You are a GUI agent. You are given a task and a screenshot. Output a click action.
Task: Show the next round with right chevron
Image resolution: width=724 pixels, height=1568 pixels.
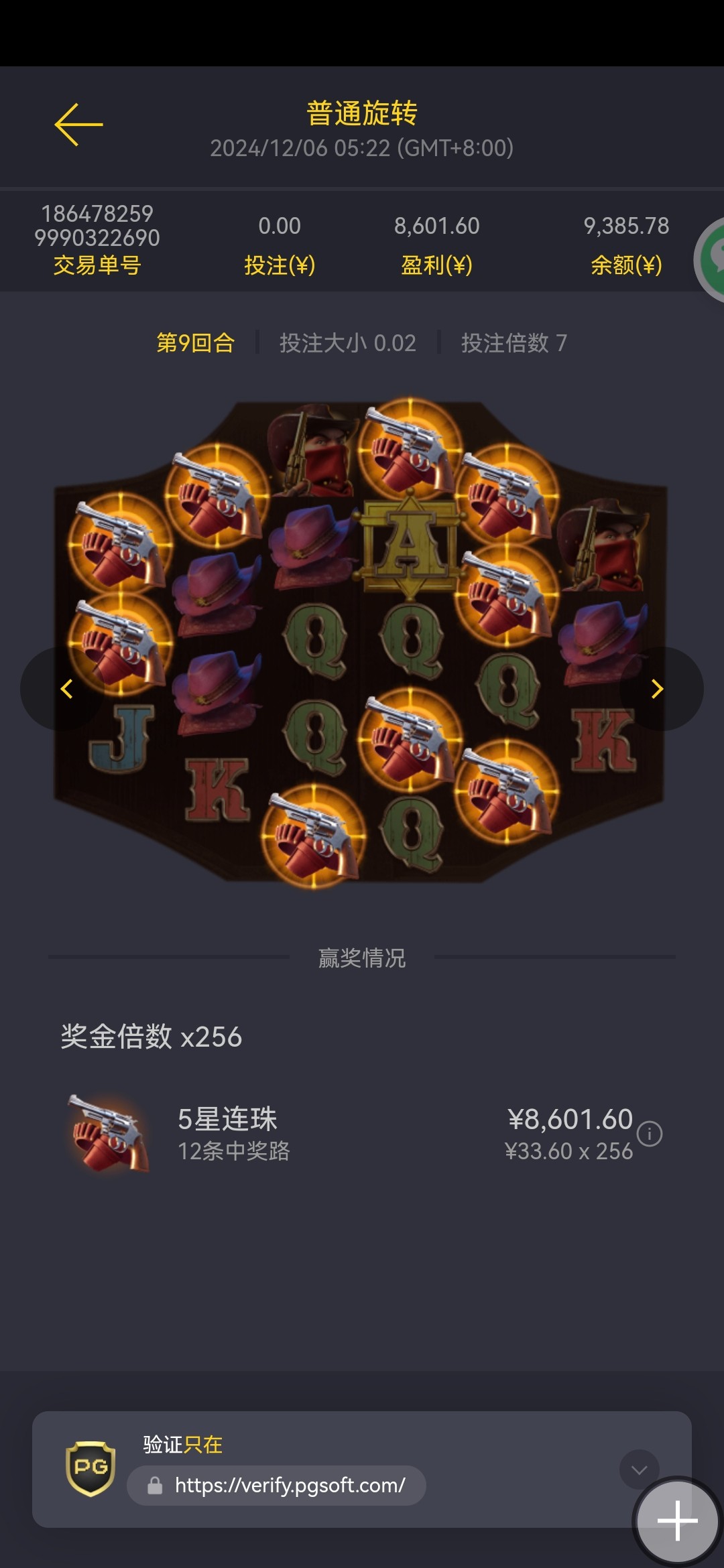[x=658, y=689]
